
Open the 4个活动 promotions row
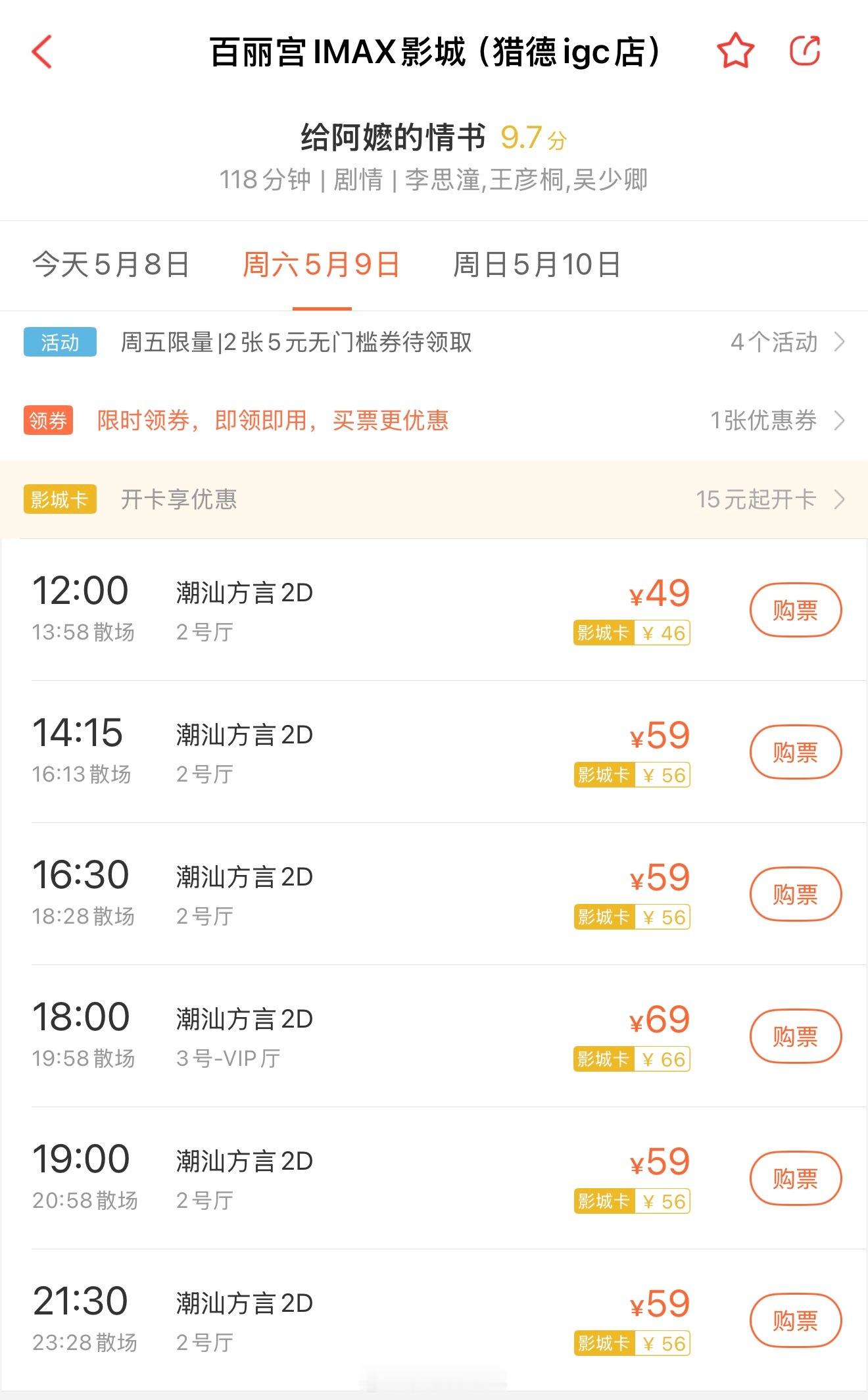(434, 342)
